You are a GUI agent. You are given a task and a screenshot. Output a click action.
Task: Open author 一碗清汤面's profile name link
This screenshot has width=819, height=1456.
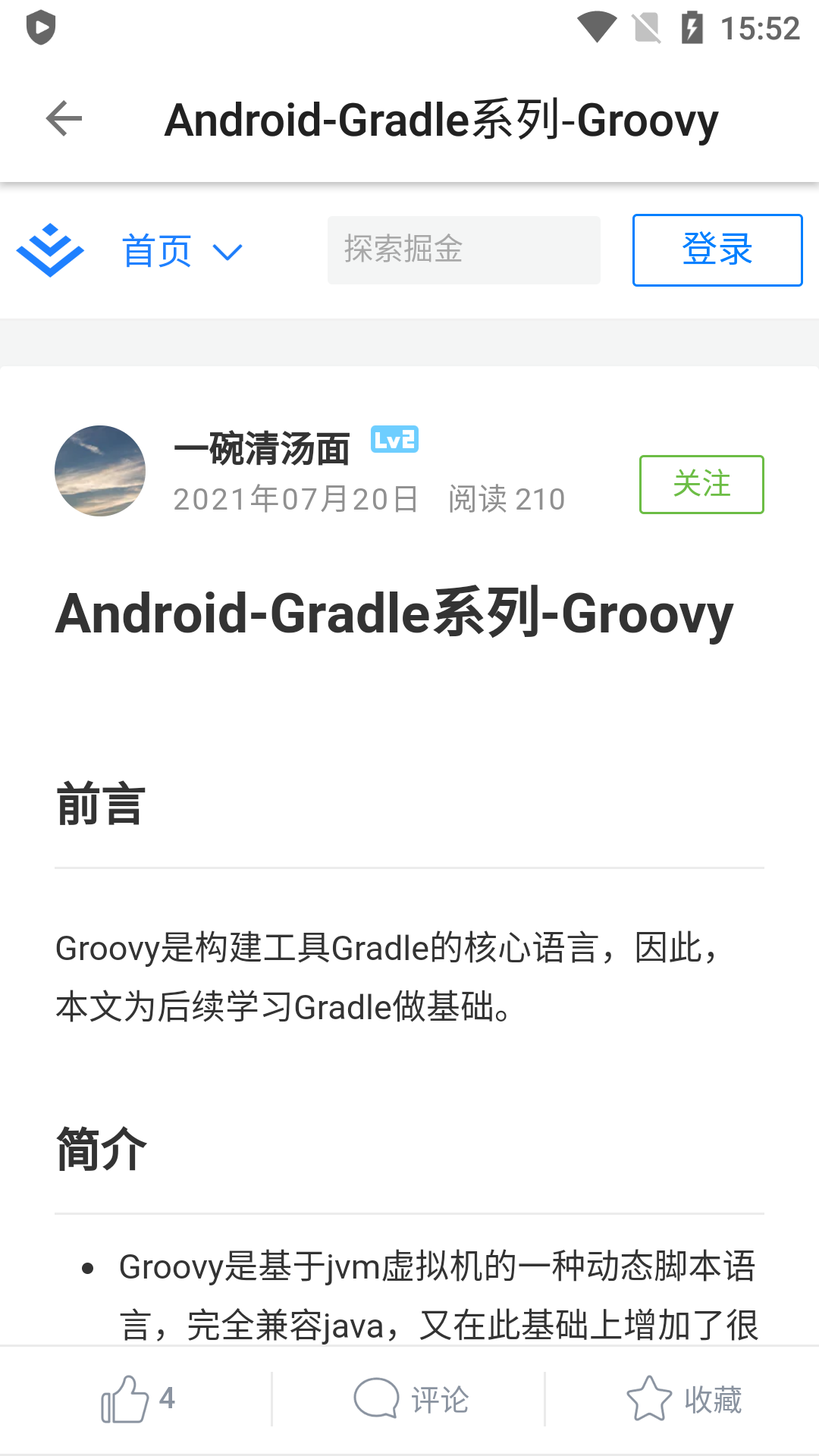coord(262,448)
